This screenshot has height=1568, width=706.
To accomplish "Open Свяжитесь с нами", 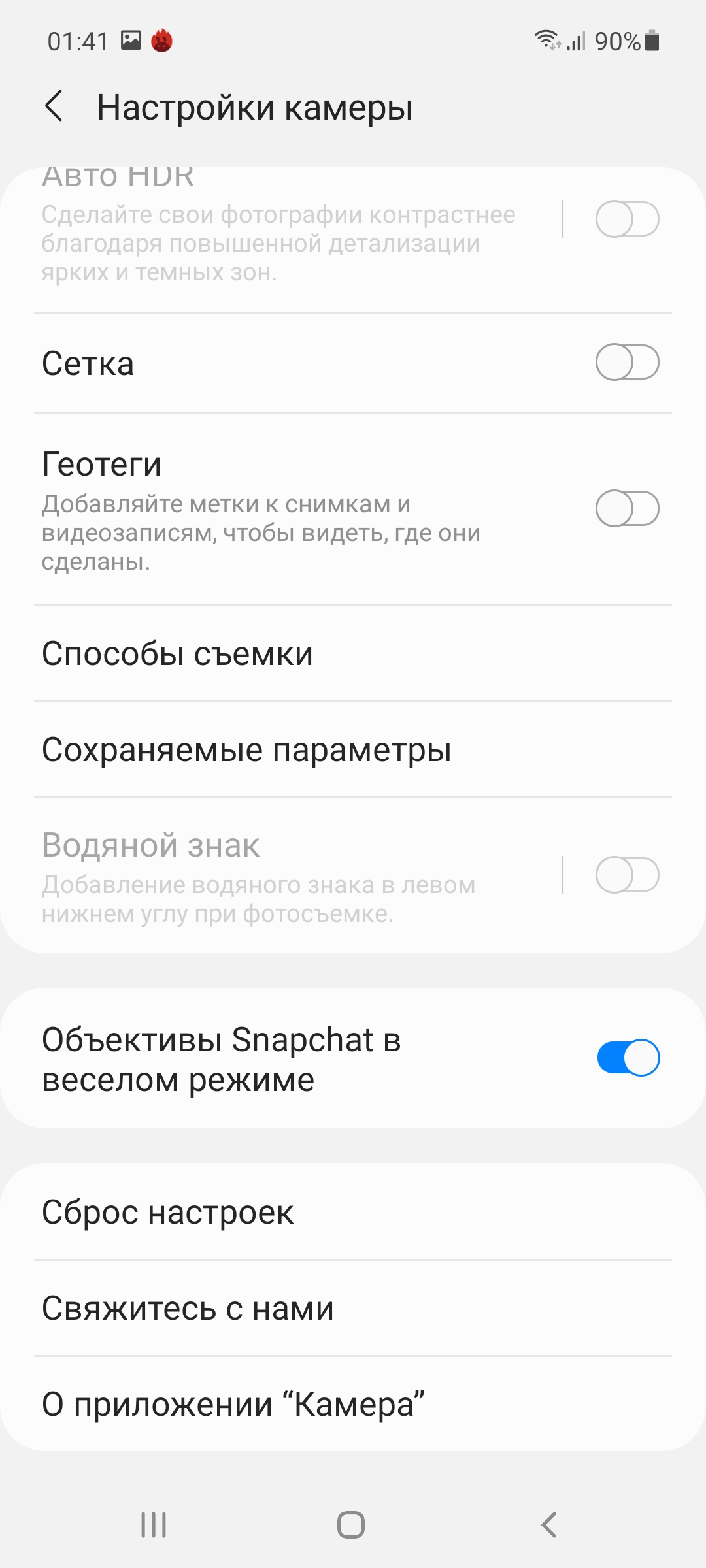I will point(353,1309).
